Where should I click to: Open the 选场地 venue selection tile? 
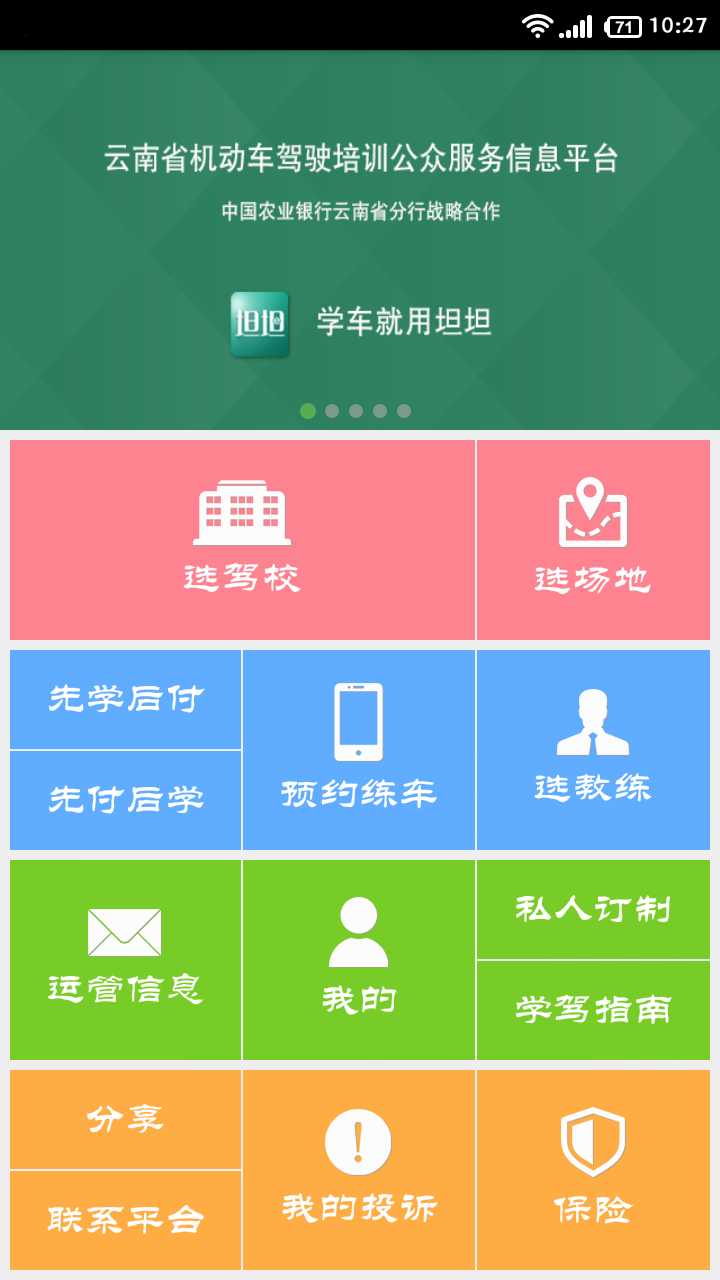593,540
